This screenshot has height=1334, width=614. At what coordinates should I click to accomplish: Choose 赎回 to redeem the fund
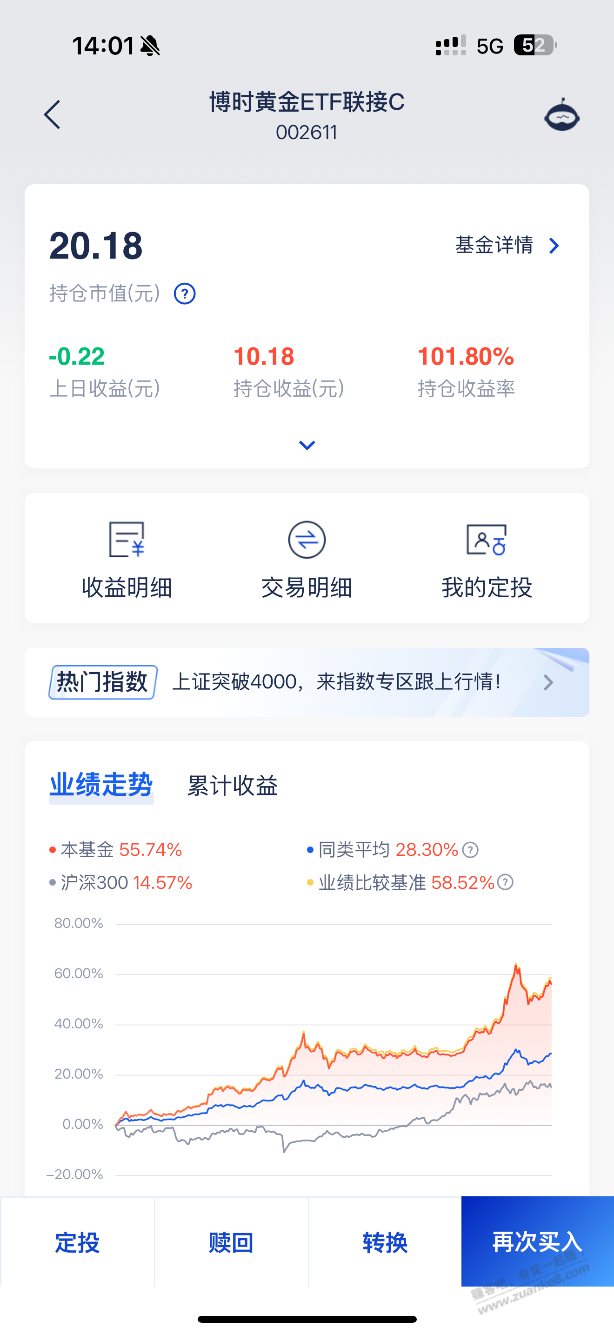pos(231,1242)
